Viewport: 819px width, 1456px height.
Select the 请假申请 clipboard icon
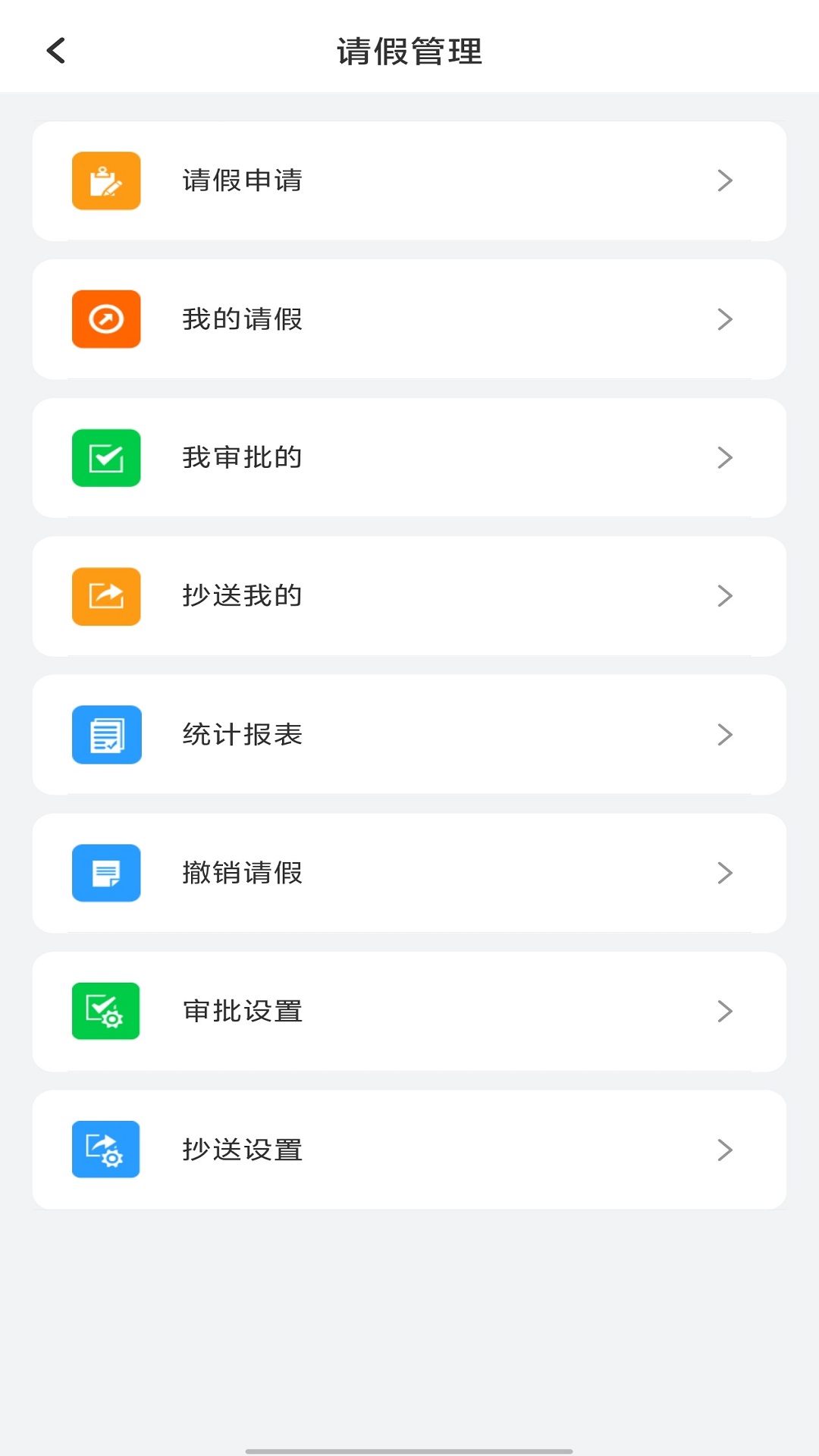pos(105,180)
